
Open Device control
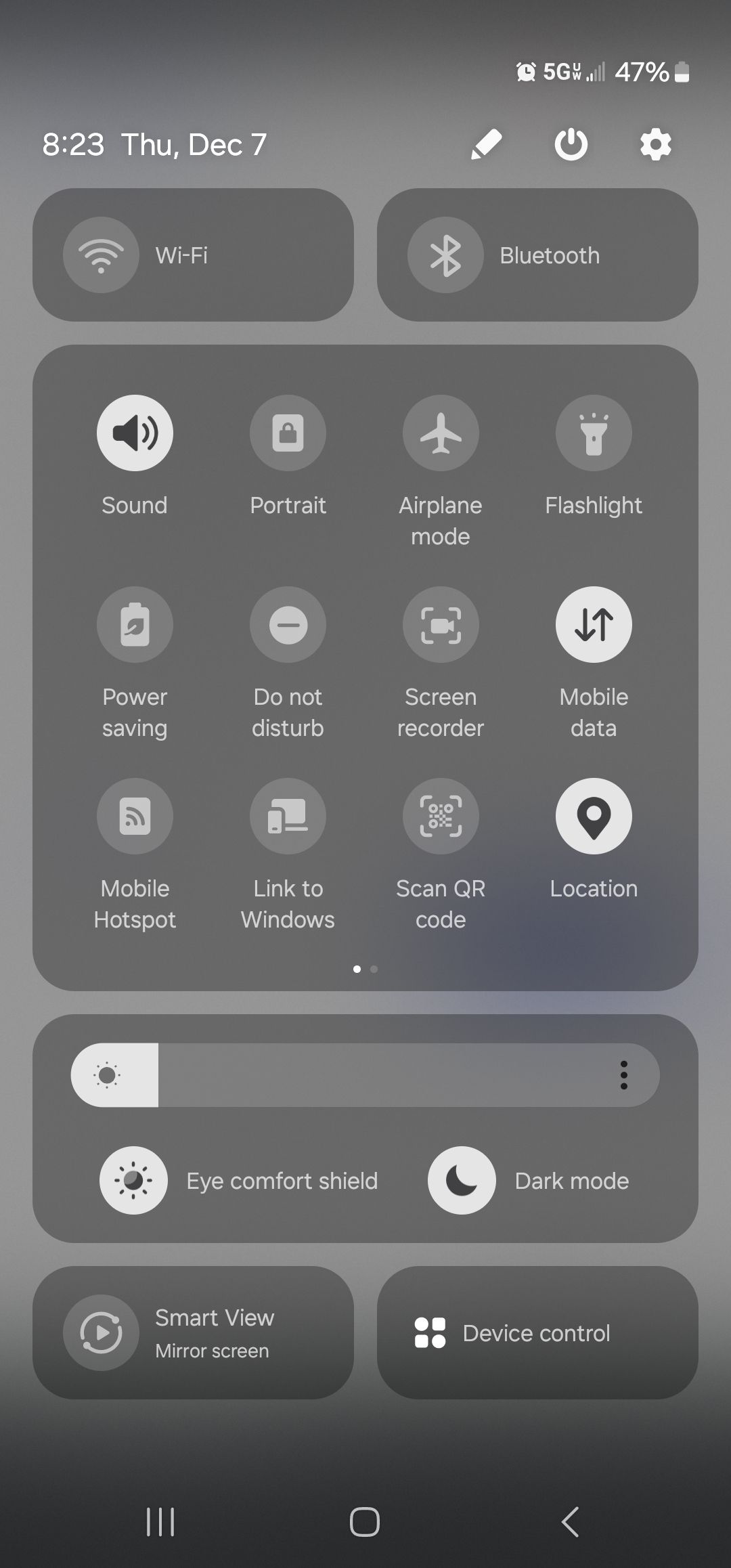pyautogui.click(x=537, y=1332)
